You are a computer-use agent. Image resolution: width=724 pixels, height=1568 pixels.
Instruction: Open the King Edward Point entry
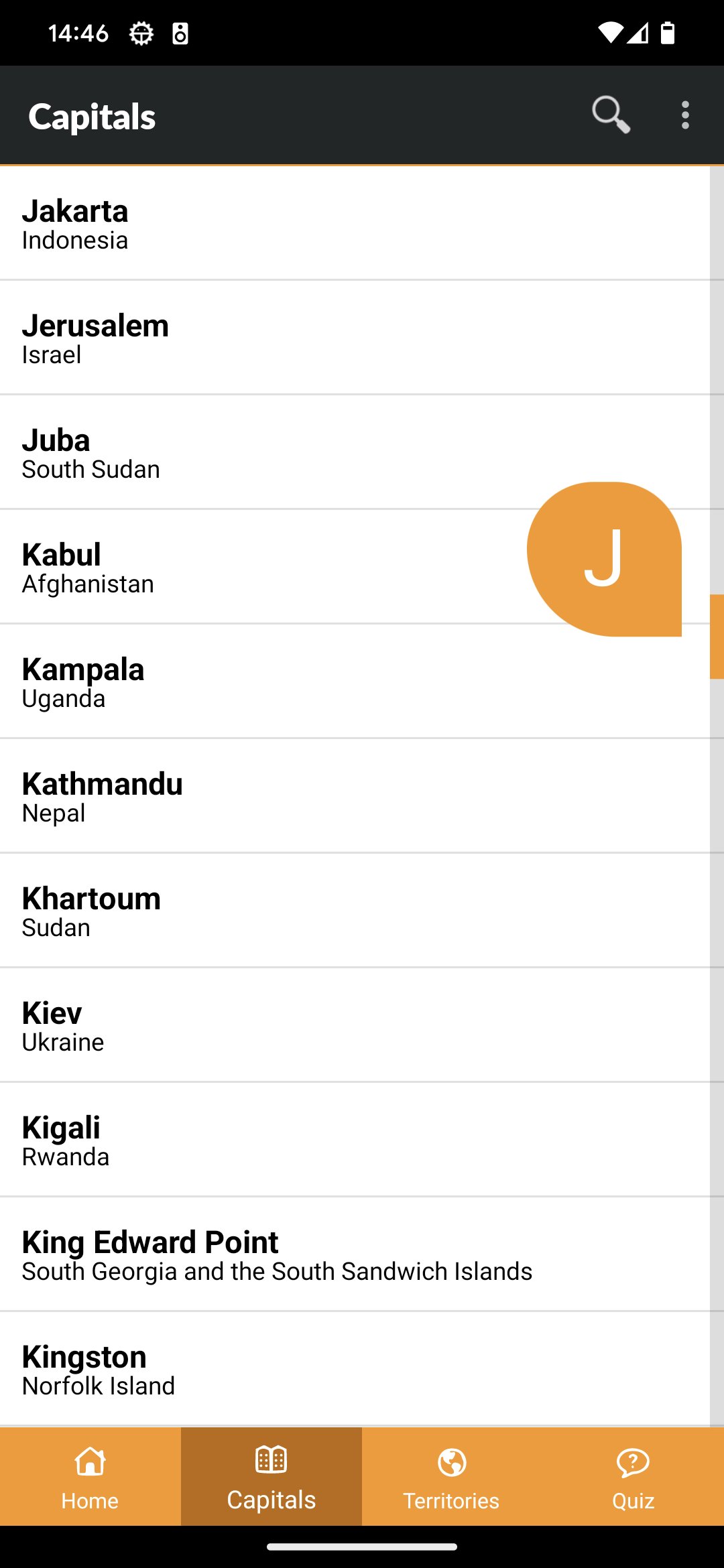[x=355, y=1254]
